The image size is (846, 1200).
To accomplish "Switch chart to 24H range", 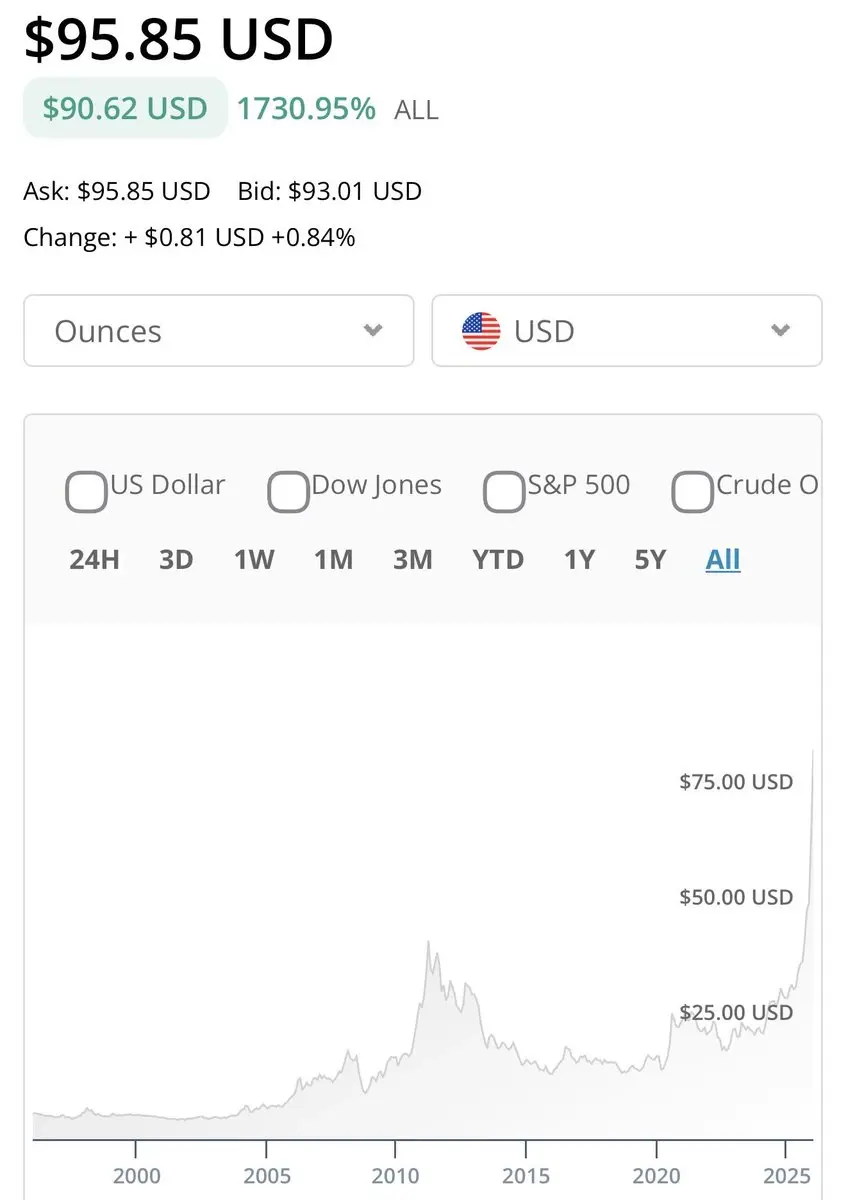I will tap(94, 559).
